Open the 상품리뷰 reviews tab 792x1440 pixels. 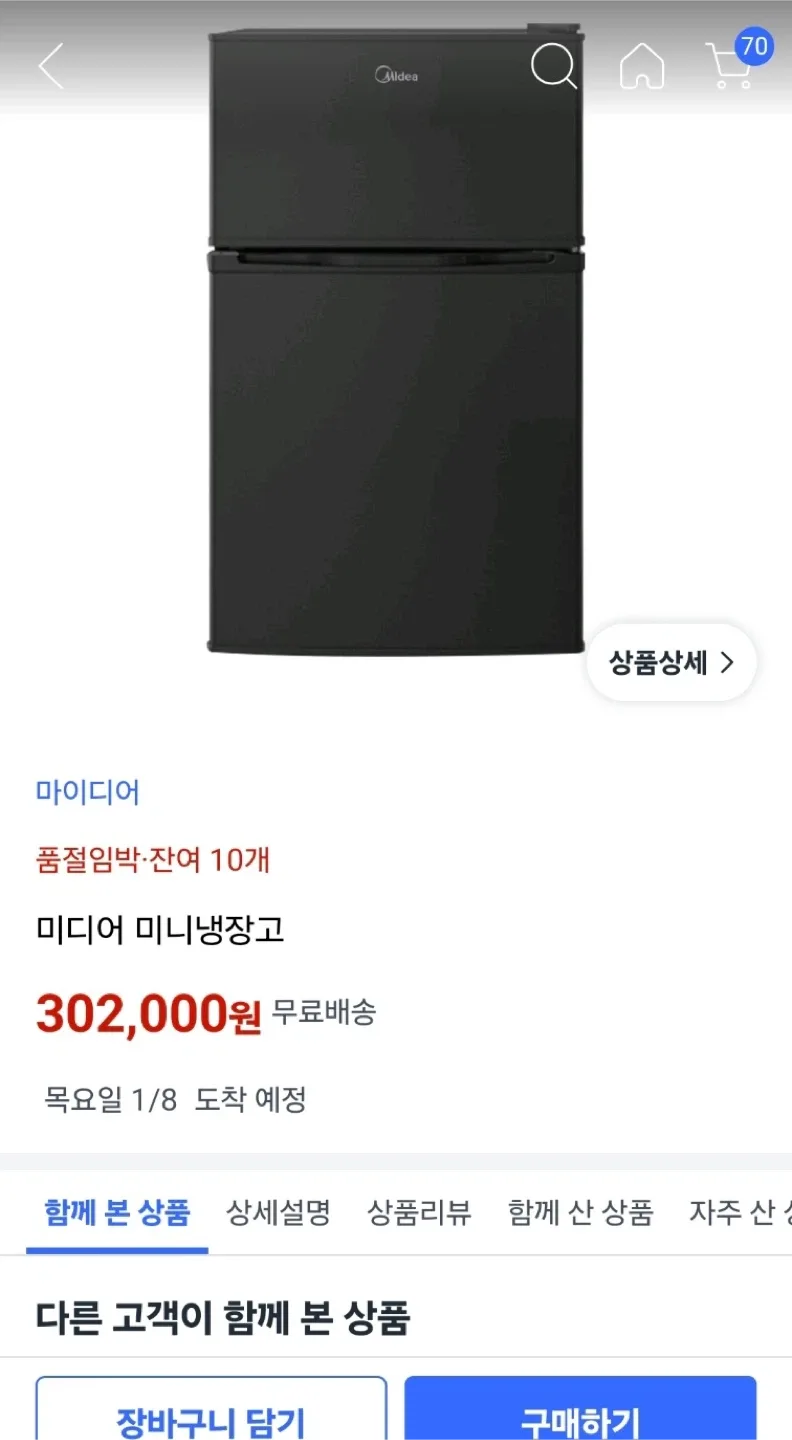coord(419,1213)
